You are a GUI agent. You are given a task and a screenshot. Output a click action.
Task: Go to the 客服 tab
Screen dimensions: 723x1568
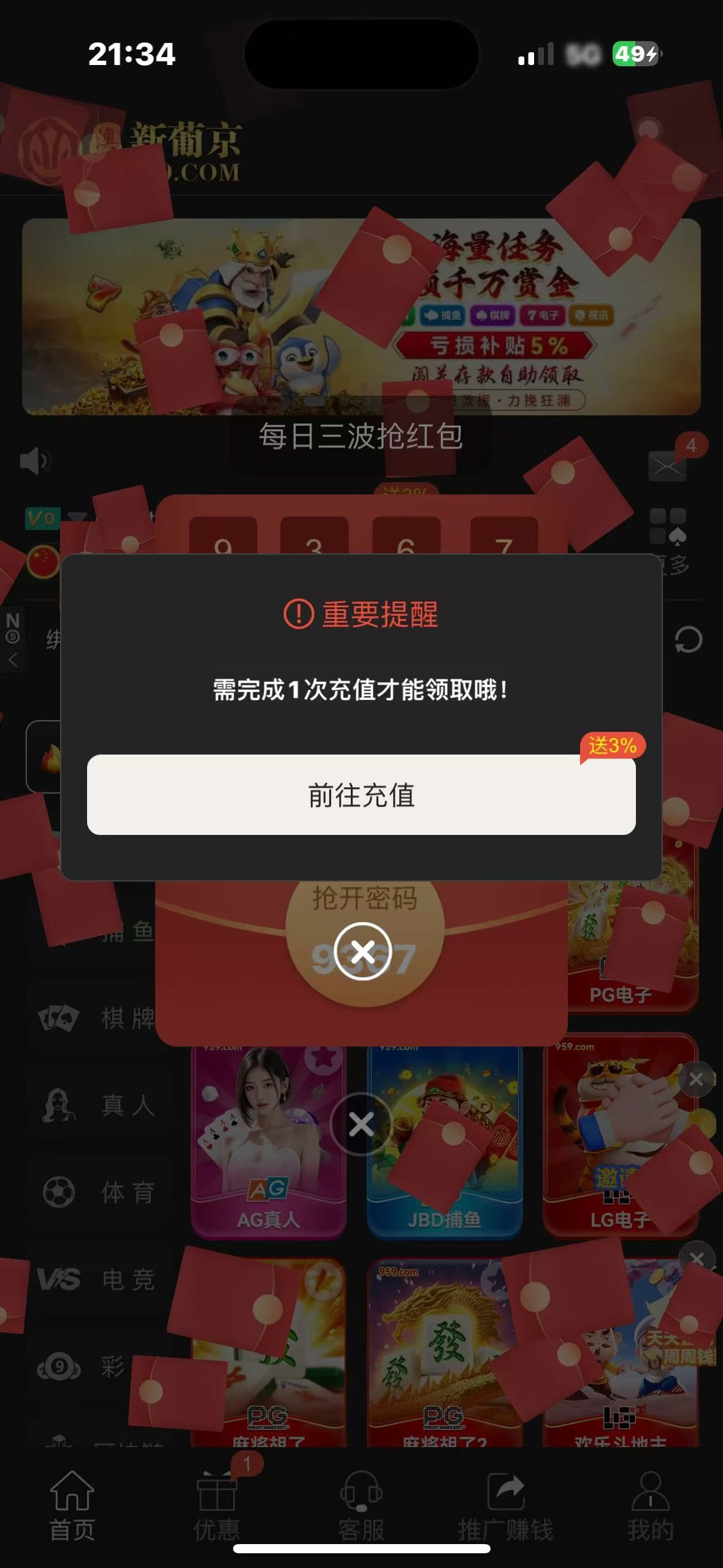(x=361, y=1505)
